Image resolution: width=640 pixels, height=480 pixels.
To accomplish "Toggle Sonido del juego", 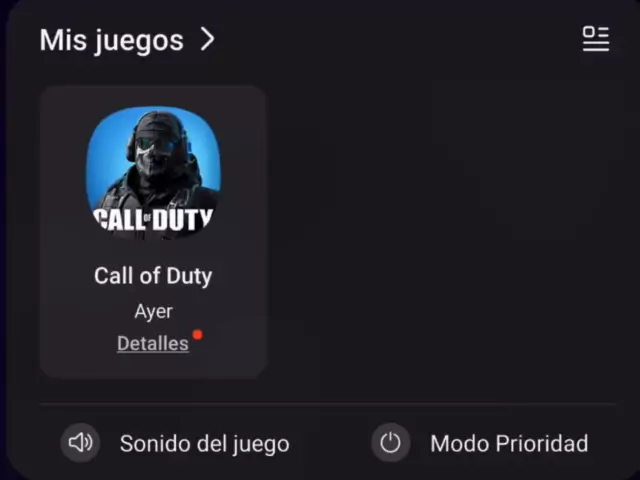I will click(x=81, y=443).
